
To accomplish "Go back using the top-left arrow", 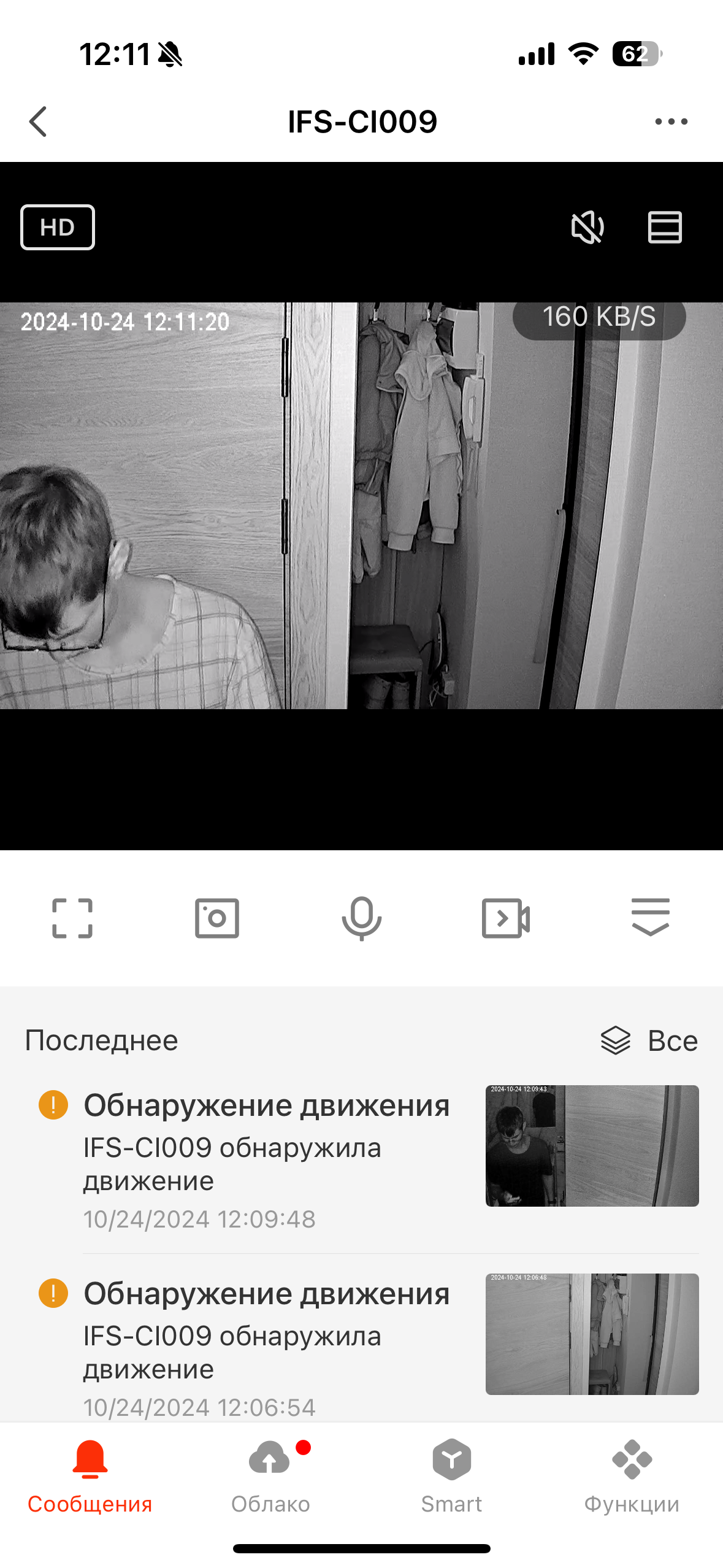I will coord(38,121).
